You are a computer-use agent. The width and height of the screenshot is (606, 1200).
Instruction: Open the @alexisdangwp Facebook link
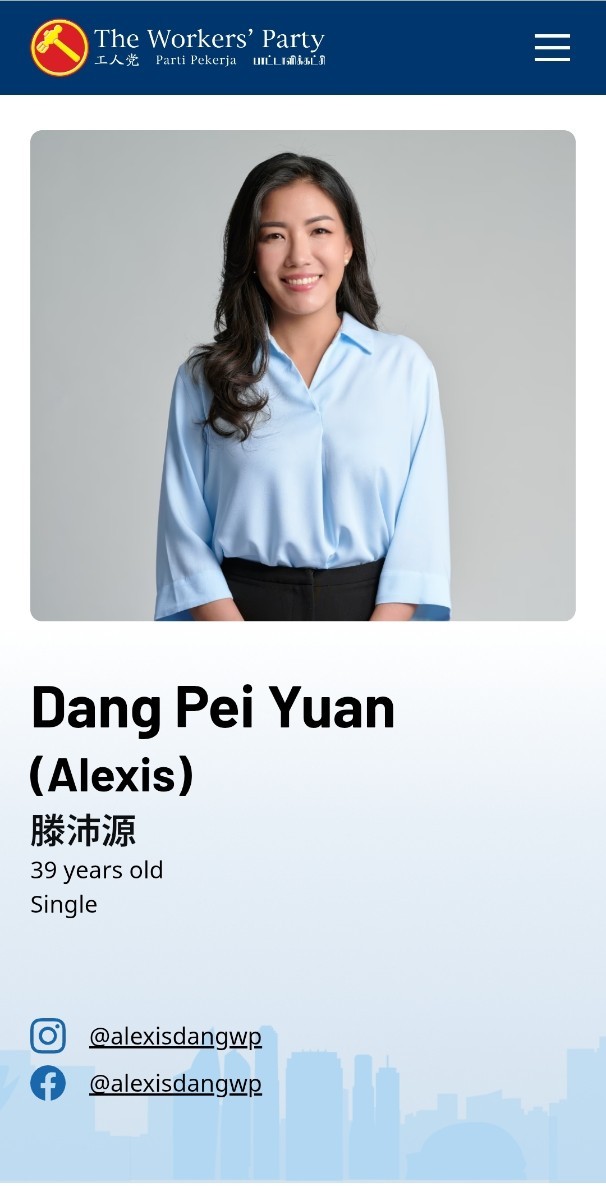(175, 1083)
